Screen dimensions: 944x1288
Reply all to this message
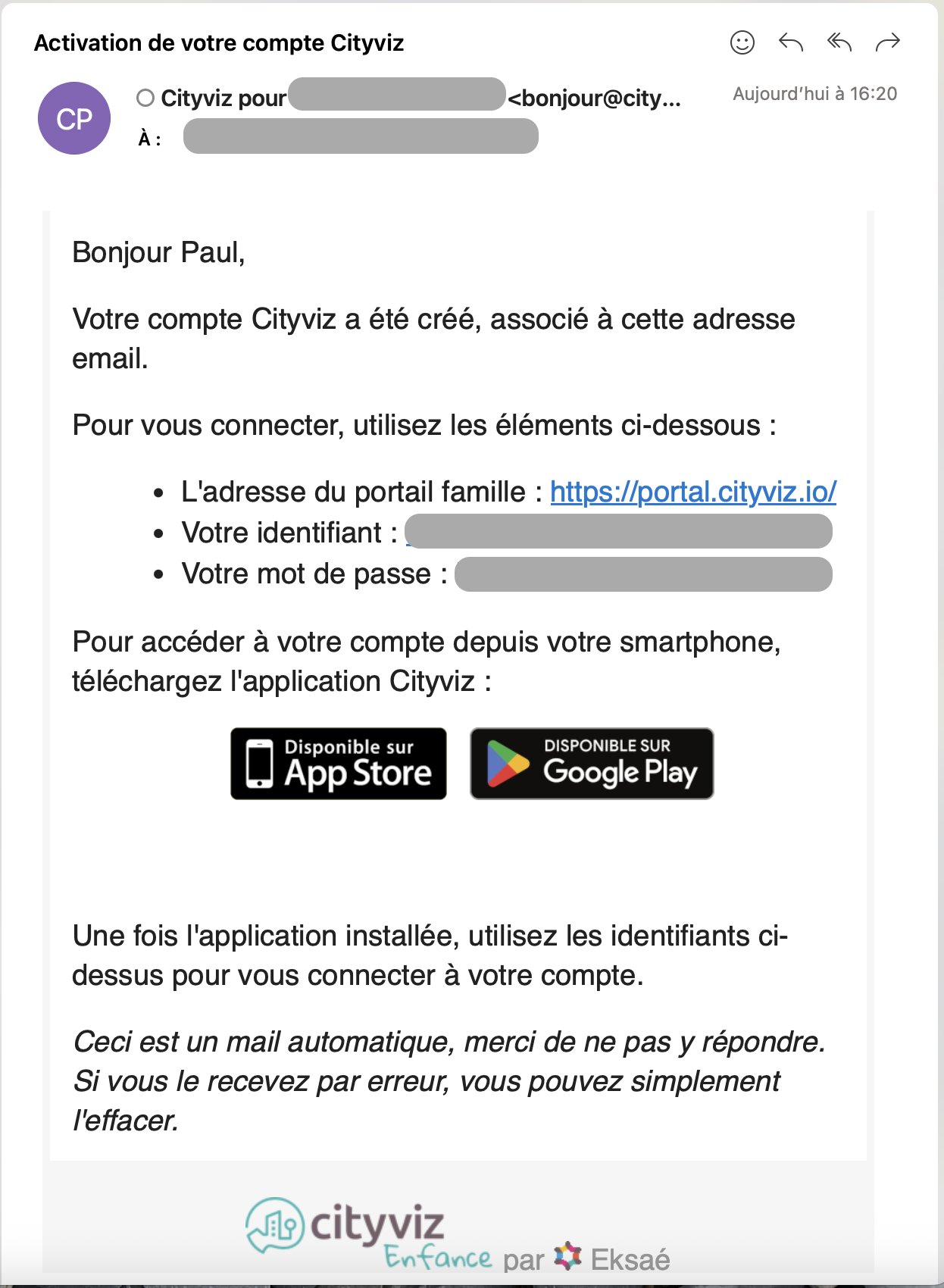[x=839, y=42]
